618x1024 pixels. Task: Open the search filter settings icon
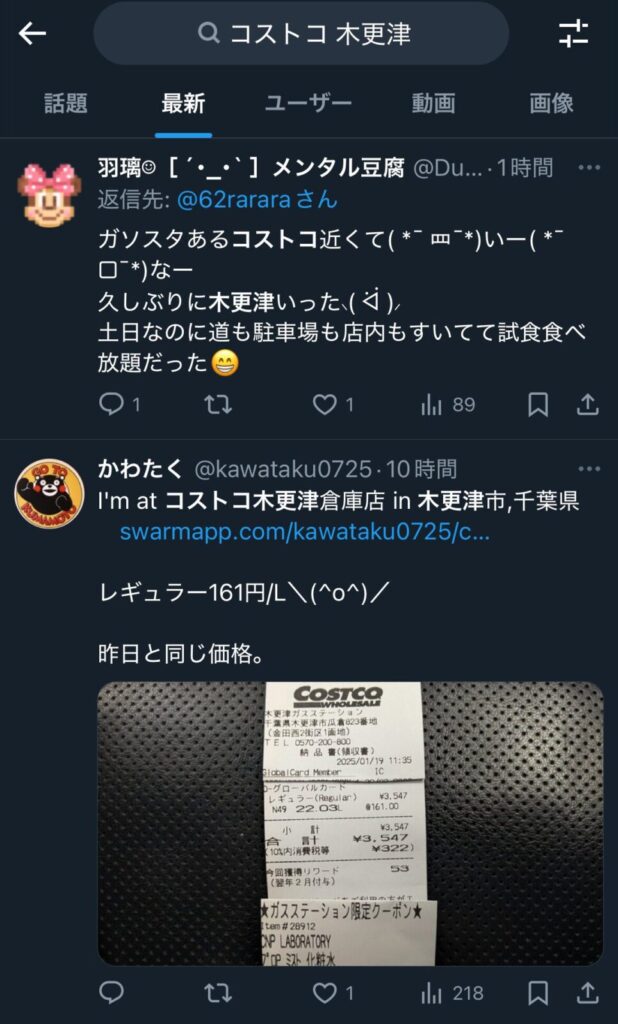click(x=574, y=33)
